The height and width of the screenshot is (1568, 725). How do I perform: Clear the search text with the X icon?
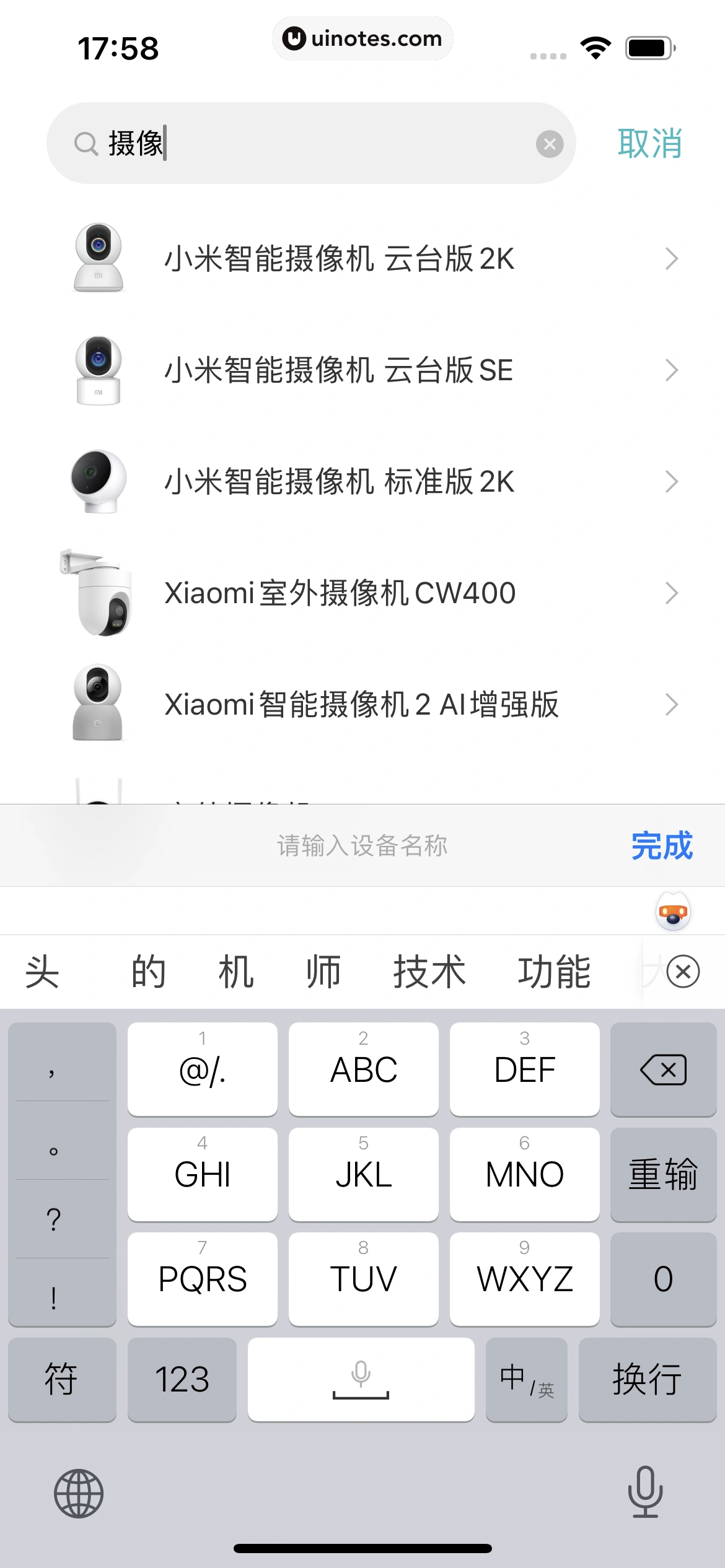point(549,144)
